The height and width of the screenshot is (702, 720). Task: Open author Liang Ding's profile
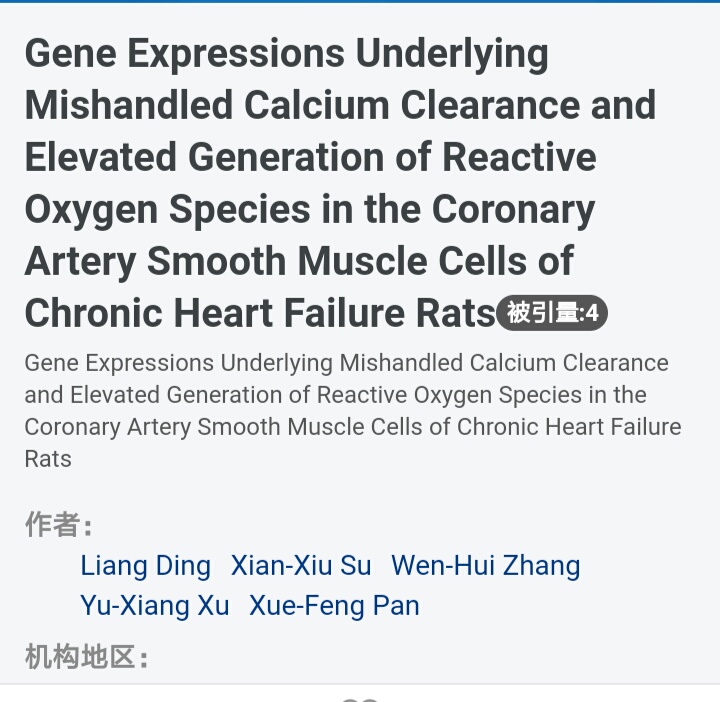pos(145,566)
